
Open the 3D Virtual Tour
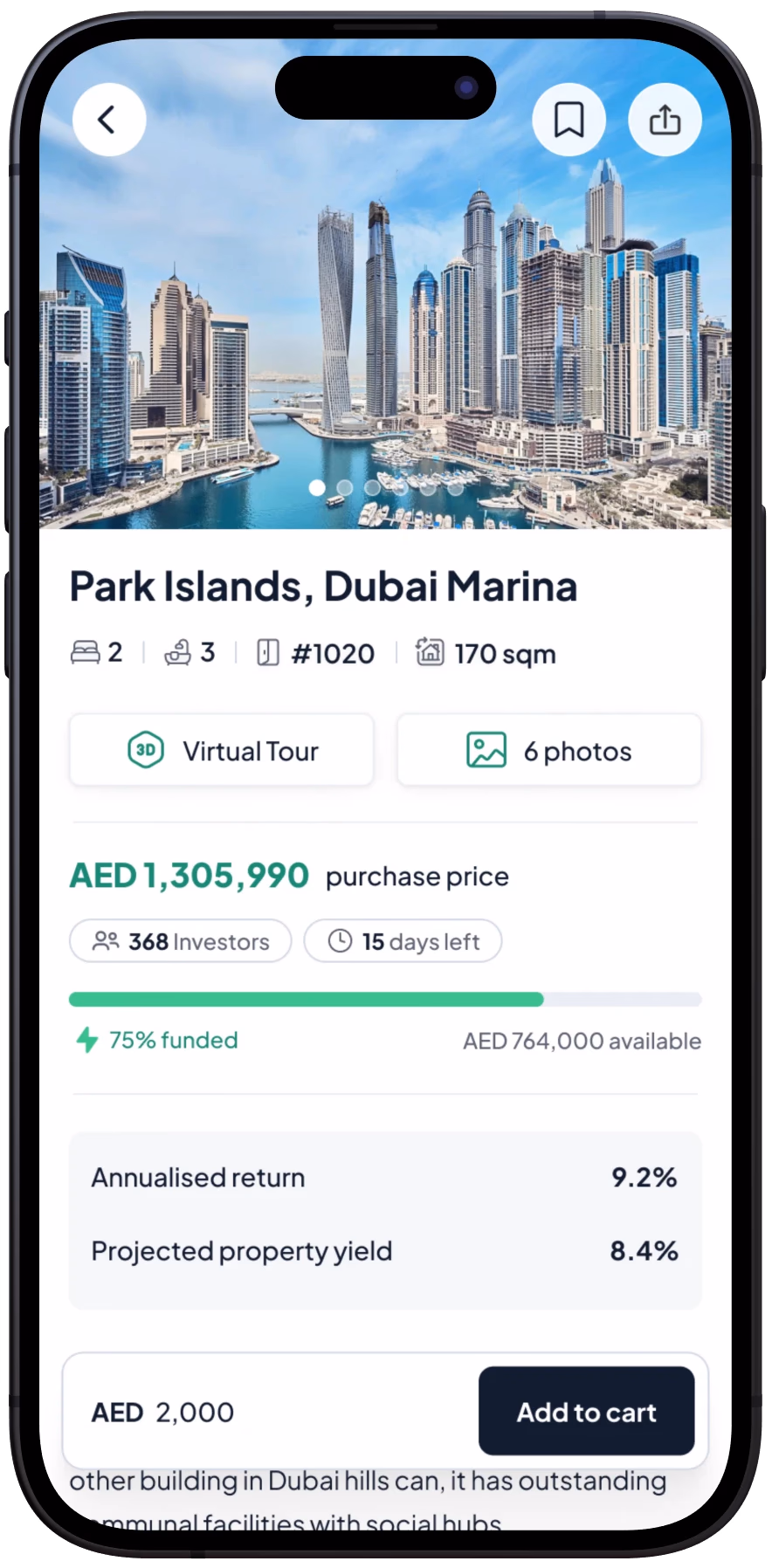(x=222, y=751)
